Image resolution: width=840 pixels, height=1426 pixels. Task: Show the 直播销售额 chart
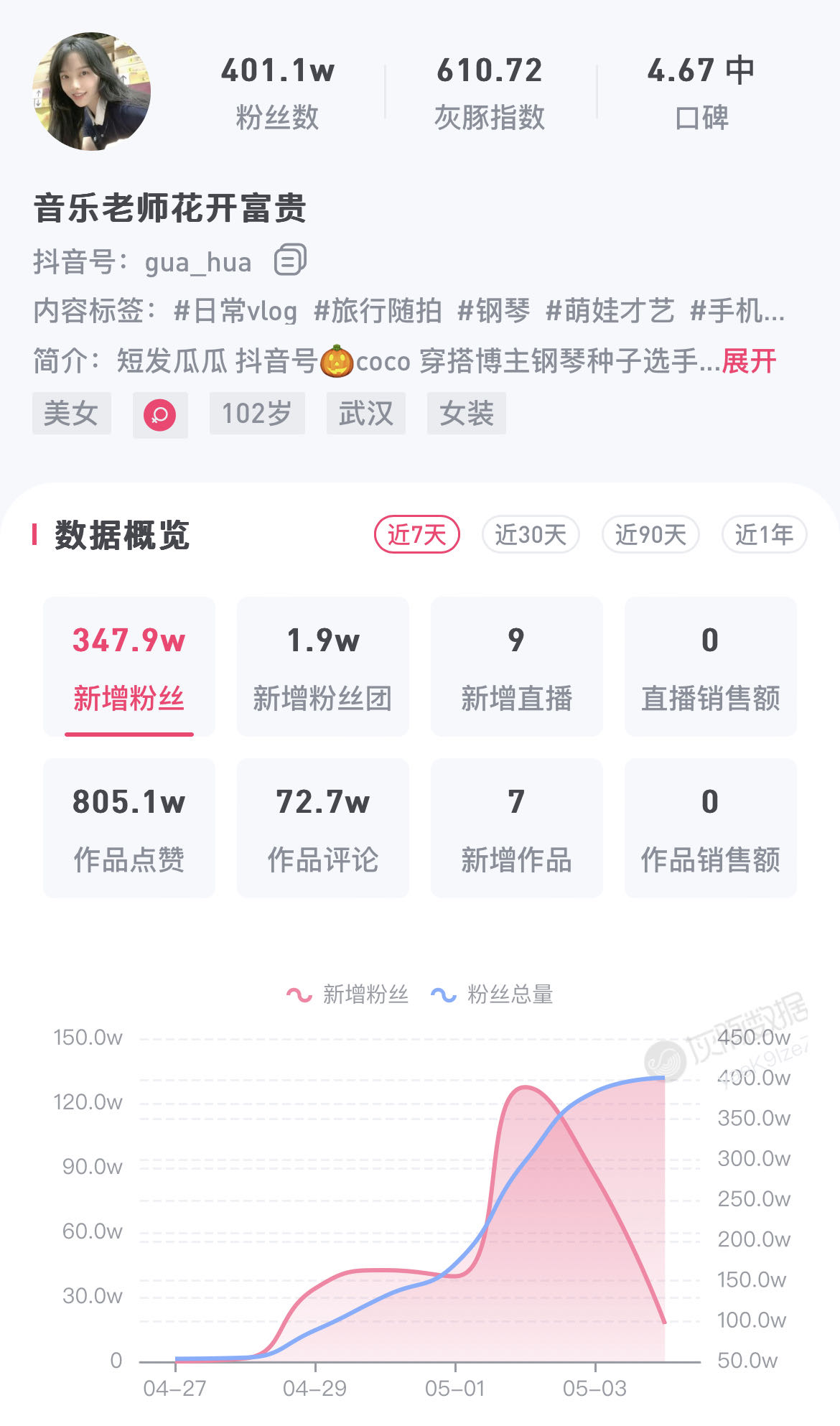coord(710,666)
